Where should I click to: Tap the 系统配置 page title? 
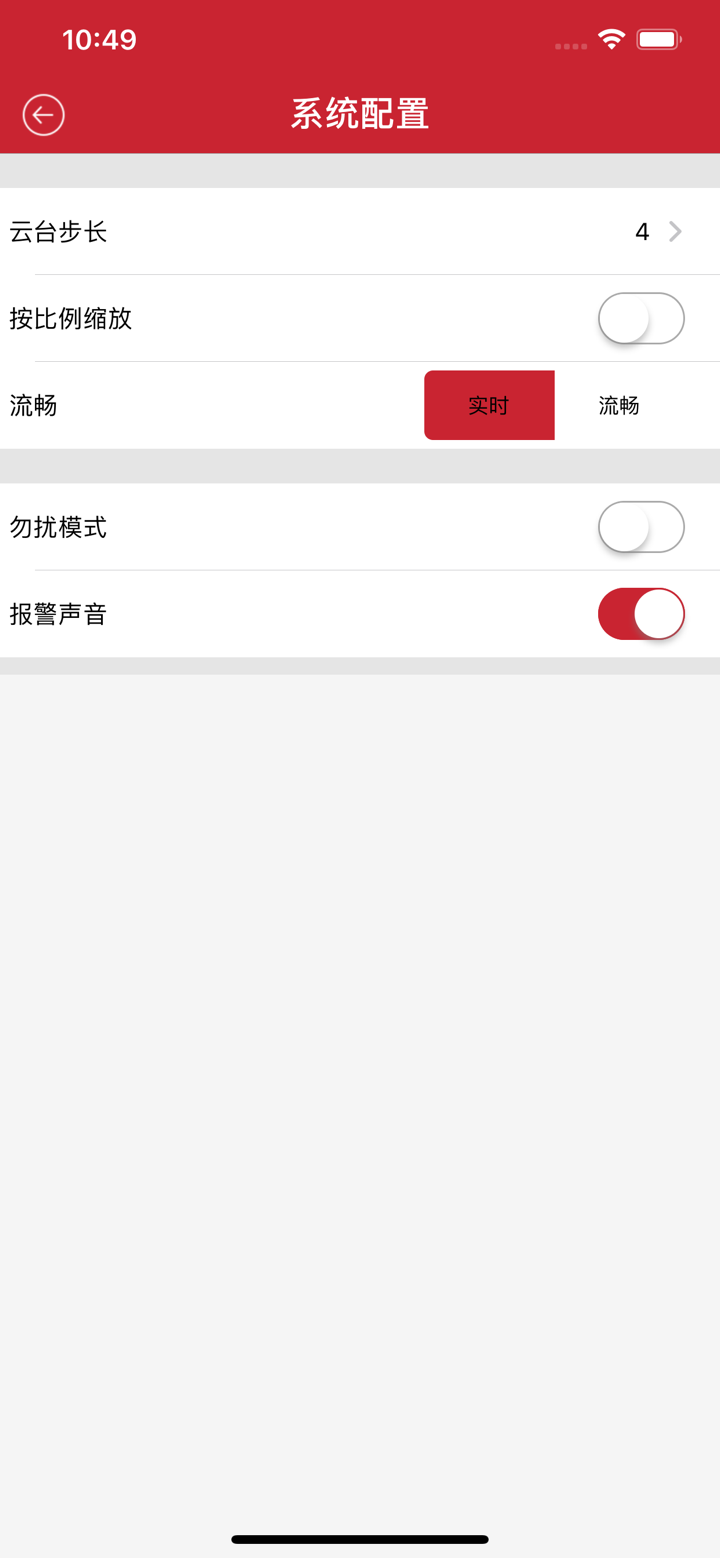360,114
